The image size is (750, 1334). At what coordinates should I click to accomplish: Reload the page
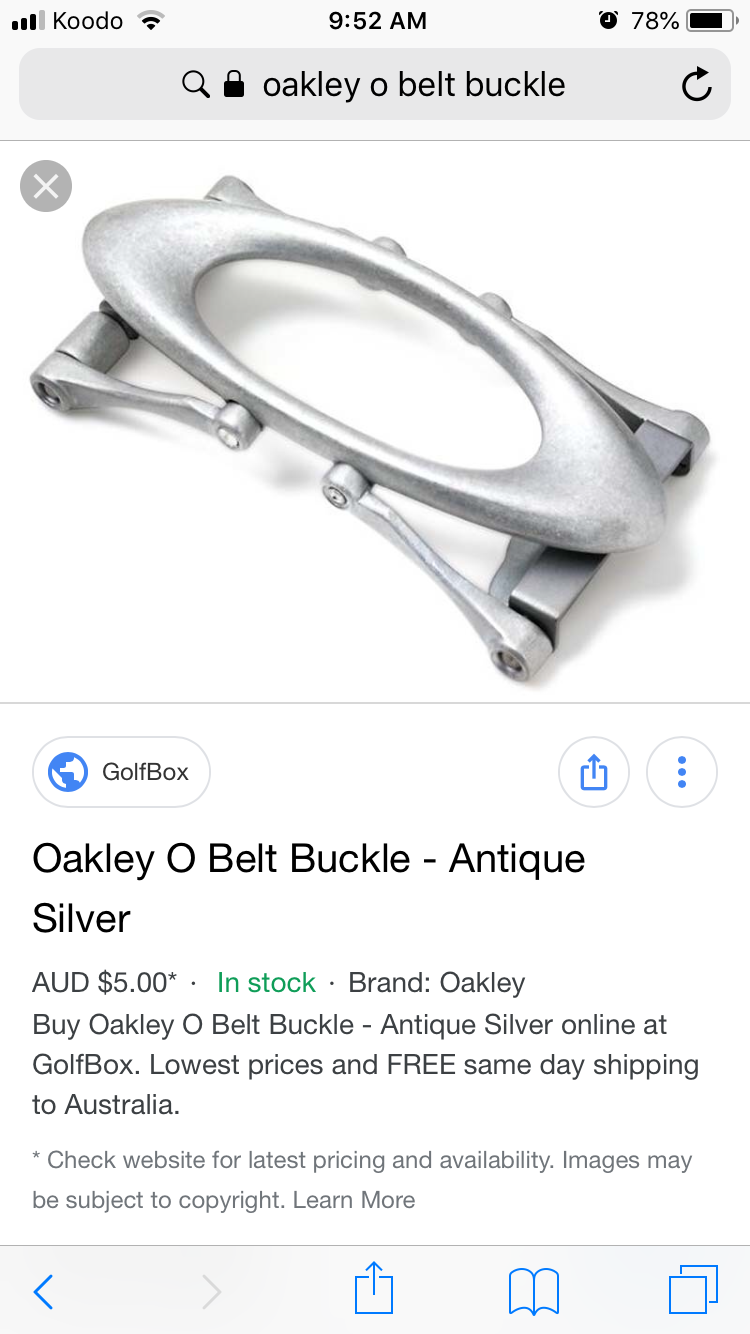(x=696, y=86)
